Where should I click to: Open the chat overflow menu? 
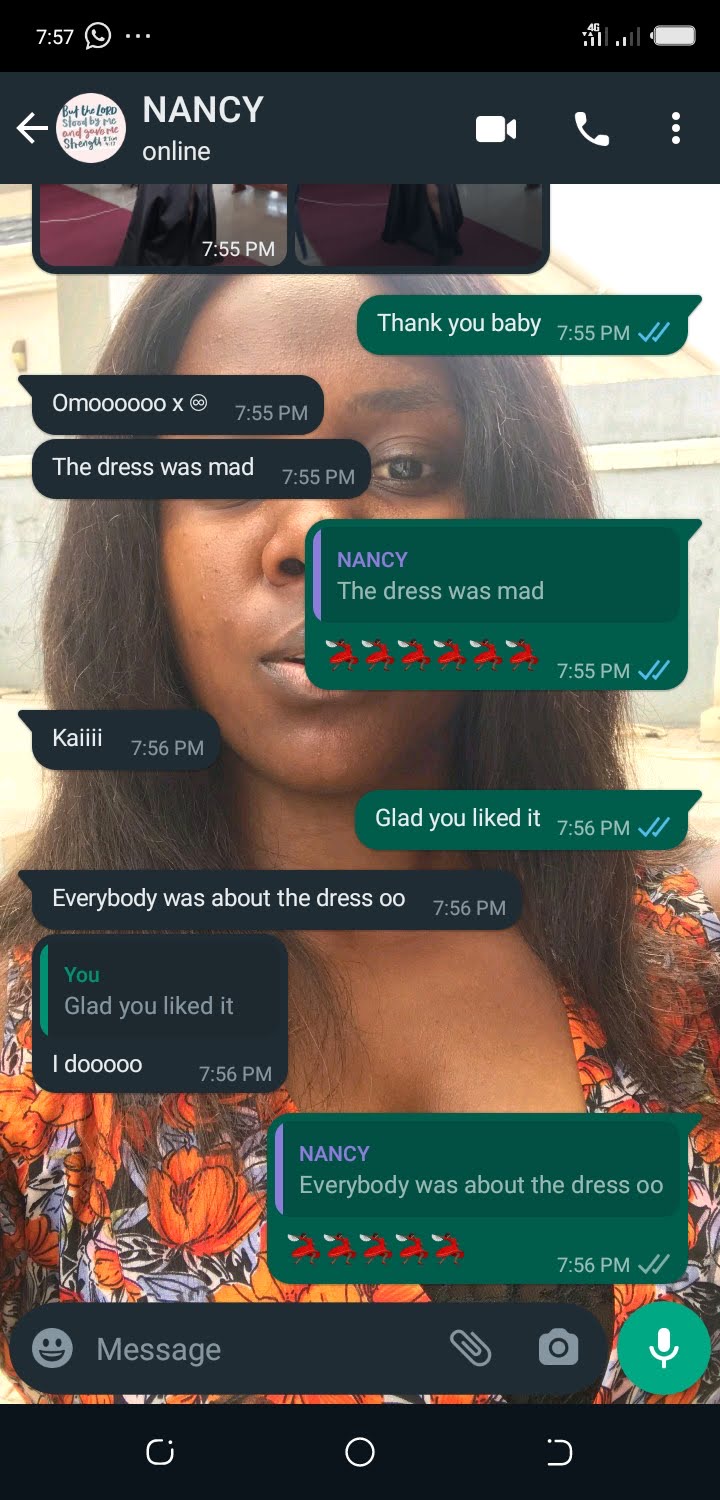[676, 128]
